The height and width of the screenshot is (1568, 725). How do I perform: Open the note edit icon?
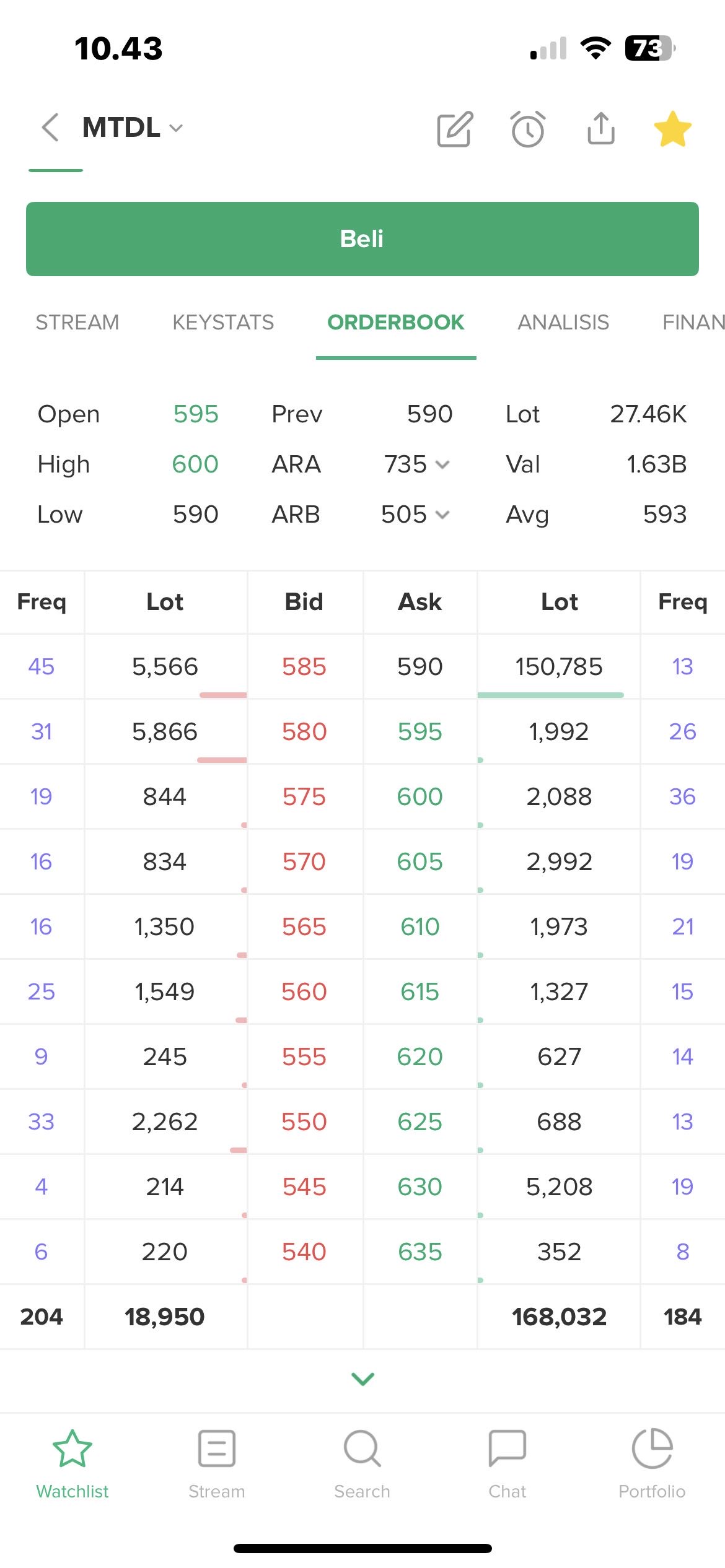(x=455, y=129)
